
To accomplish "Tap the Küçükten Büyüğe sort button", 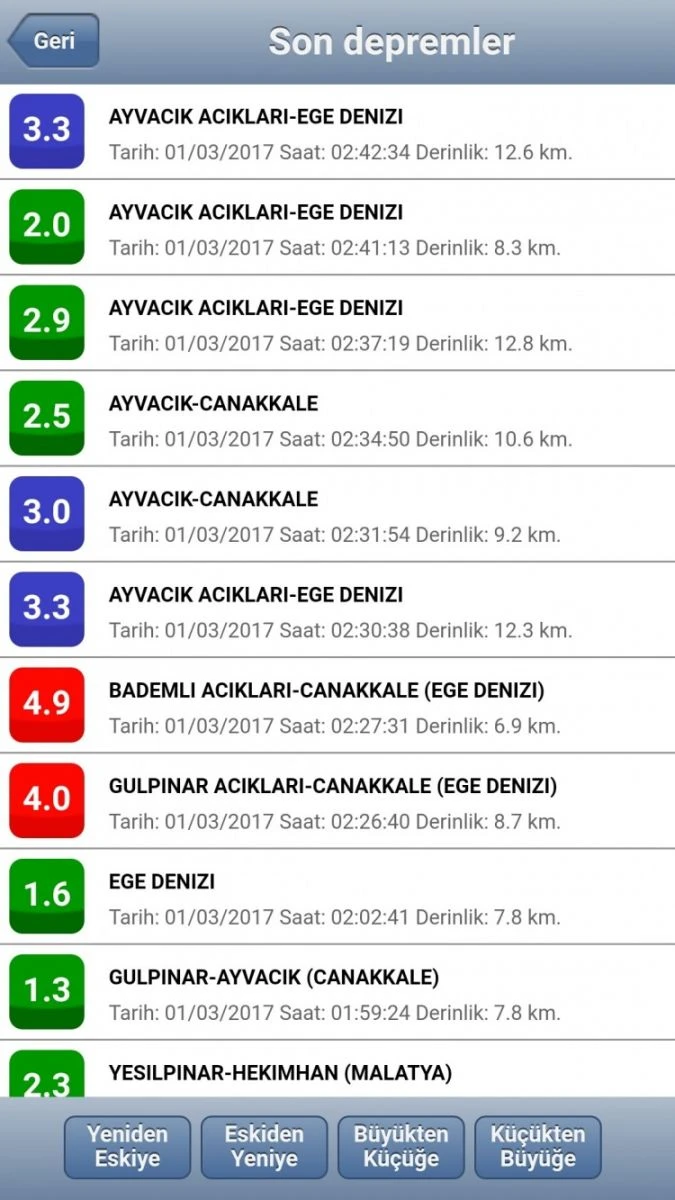I will point(538,1146).
